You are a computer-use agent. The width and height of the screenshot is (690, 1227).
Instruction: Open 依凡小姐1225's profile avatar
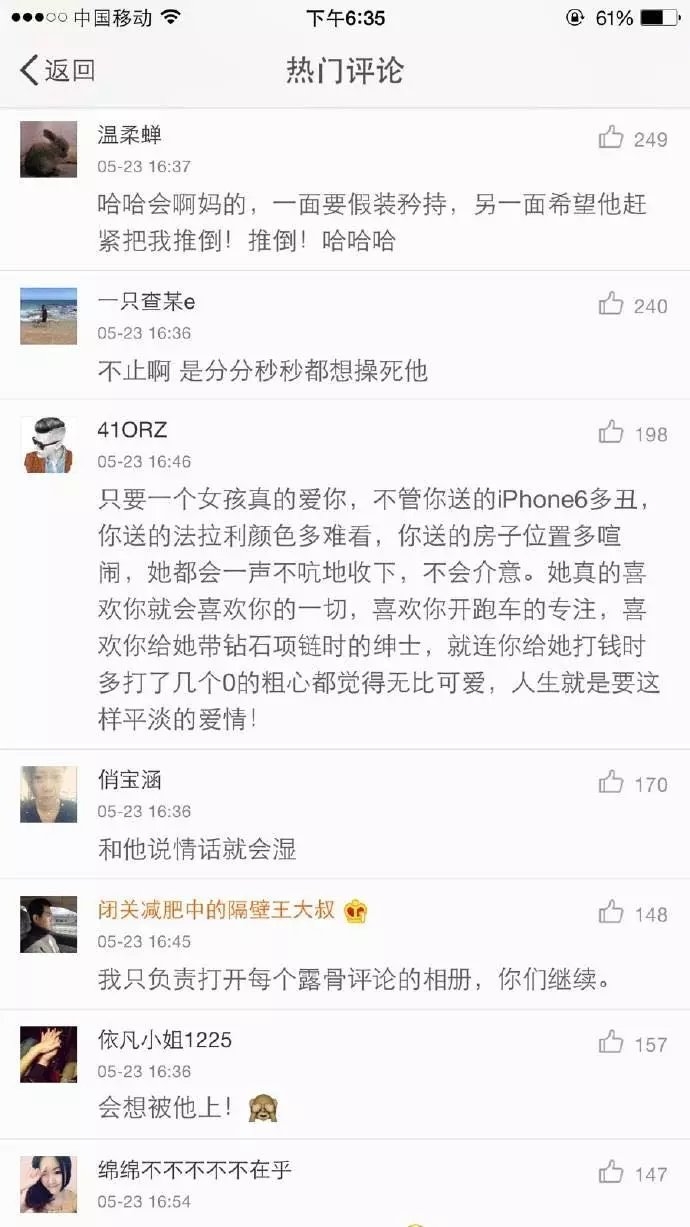[x=48, y=1054]
